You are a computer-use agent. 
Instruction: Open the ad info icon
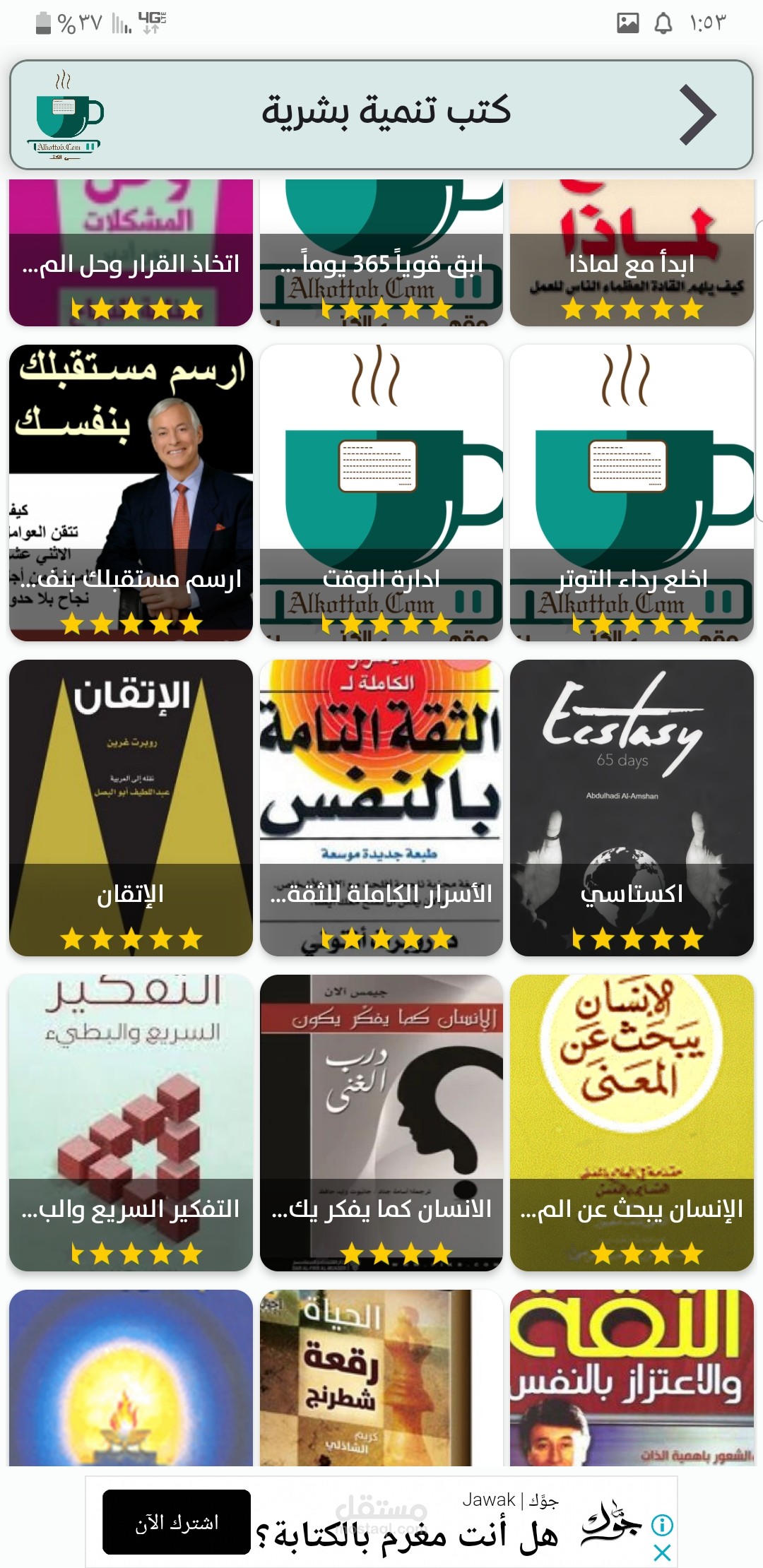pyautogui.click(x=661, y=1525)
